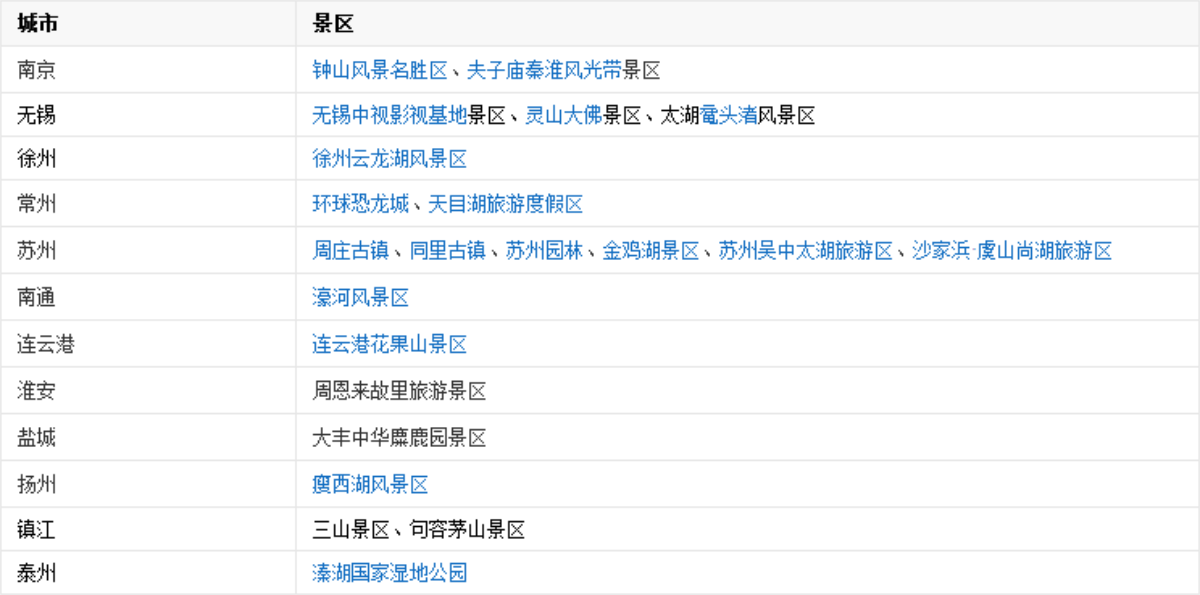
Task: Tap the 鼋头渚 link
Action: pyautogui.click(x=728, y=116)
